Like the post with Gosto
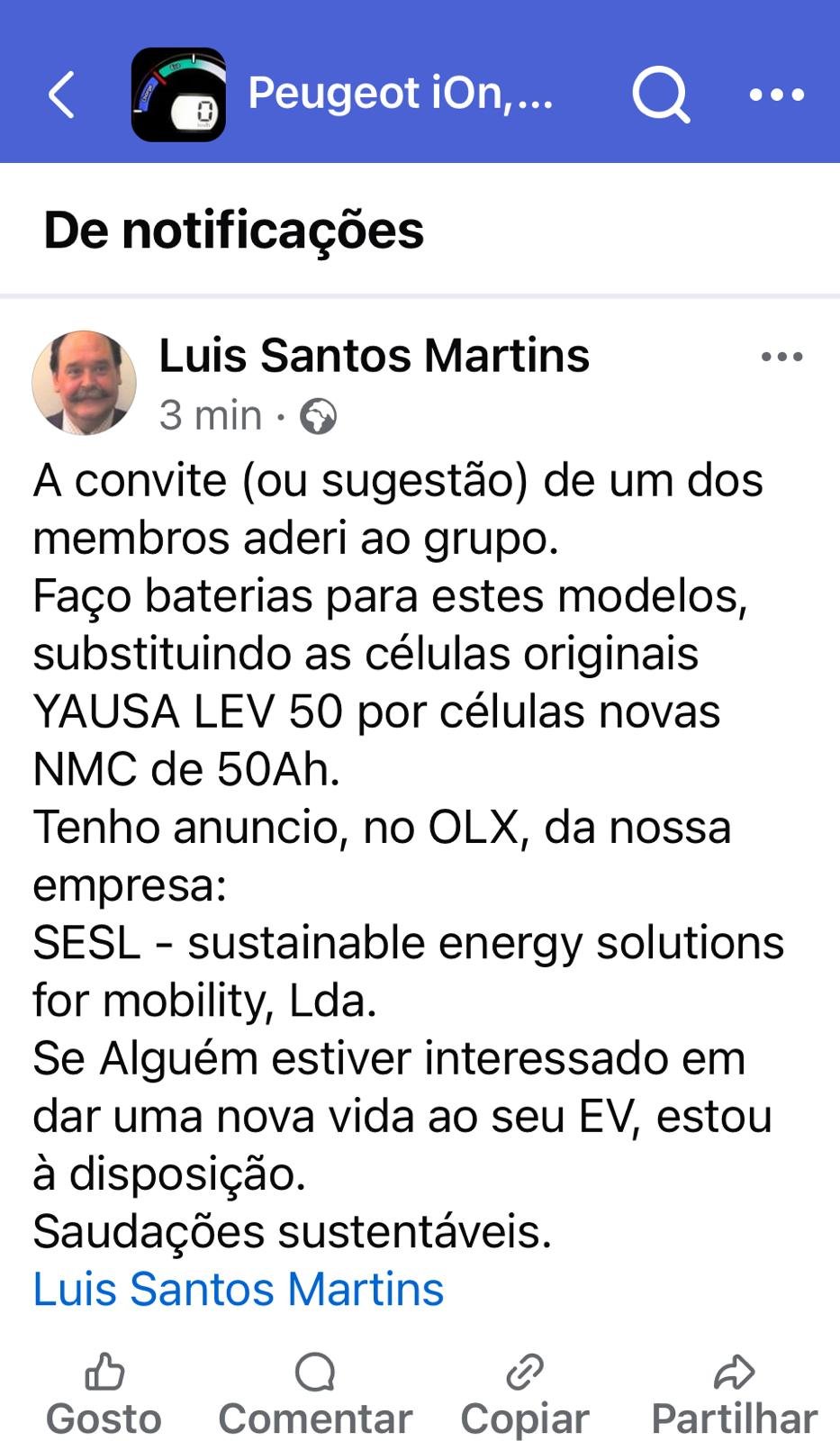The height and width of the screenshot is (1441, 840). pos(104,1395)
